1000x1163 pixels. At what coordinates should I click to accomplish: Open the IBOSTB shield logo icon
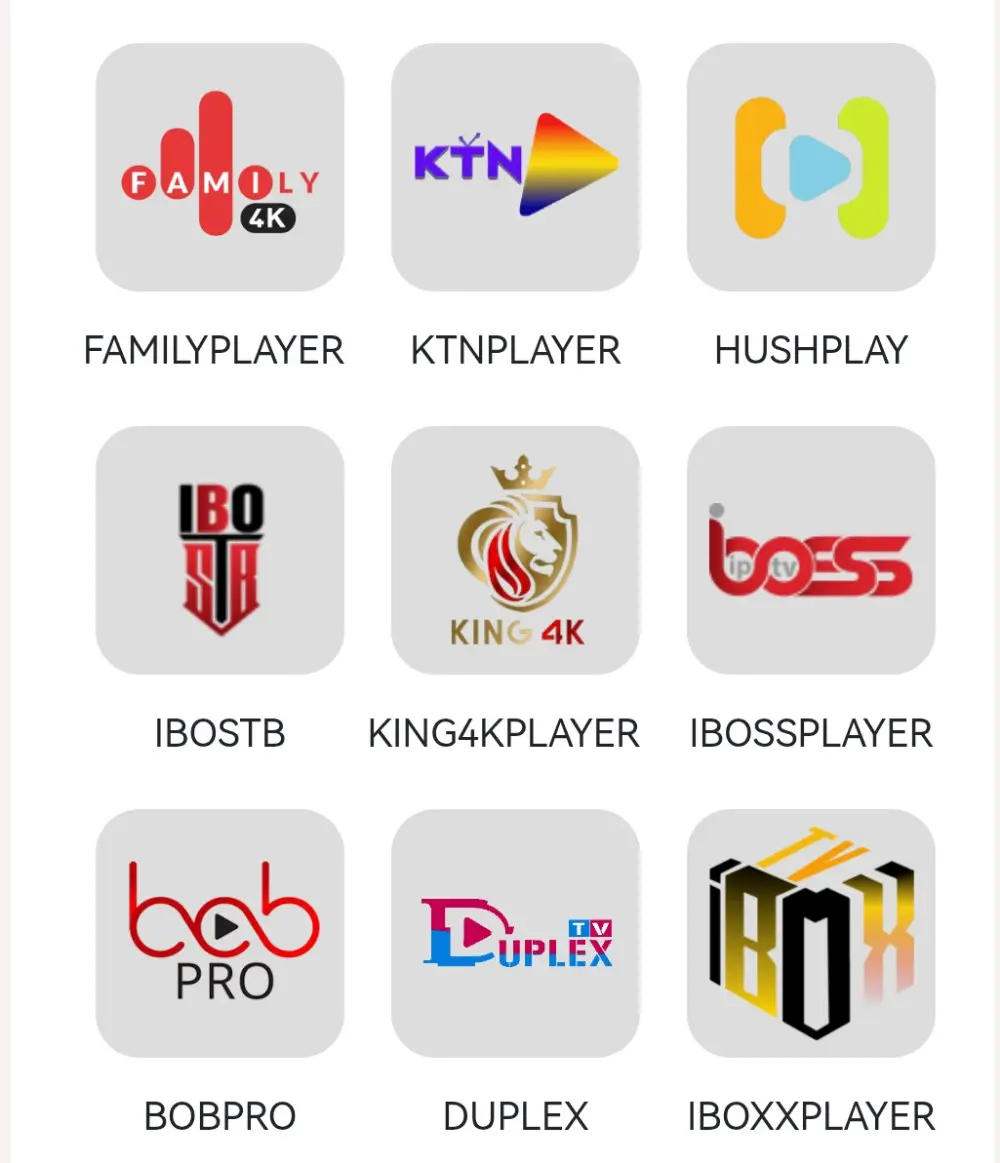(x=218, y=551)
